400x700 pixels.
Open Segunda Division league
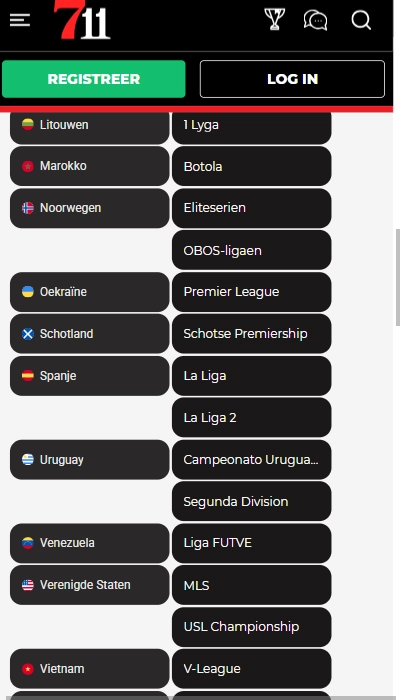point(252,501)
